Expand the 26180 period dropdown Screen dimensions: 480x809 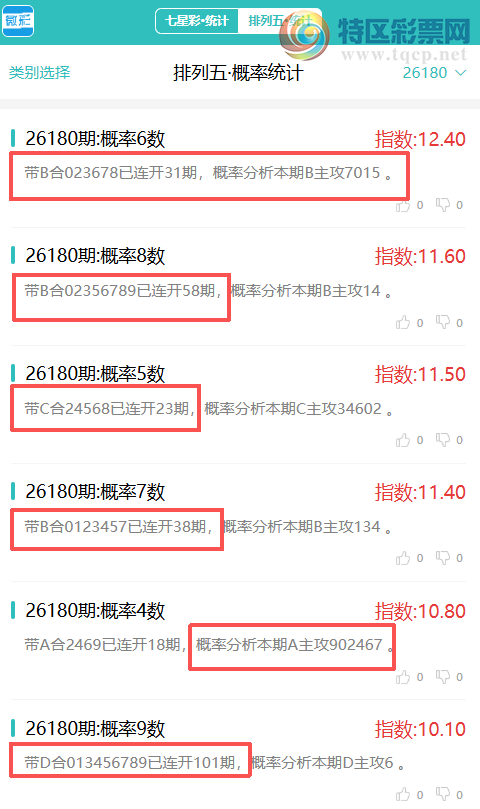[435, 73]
